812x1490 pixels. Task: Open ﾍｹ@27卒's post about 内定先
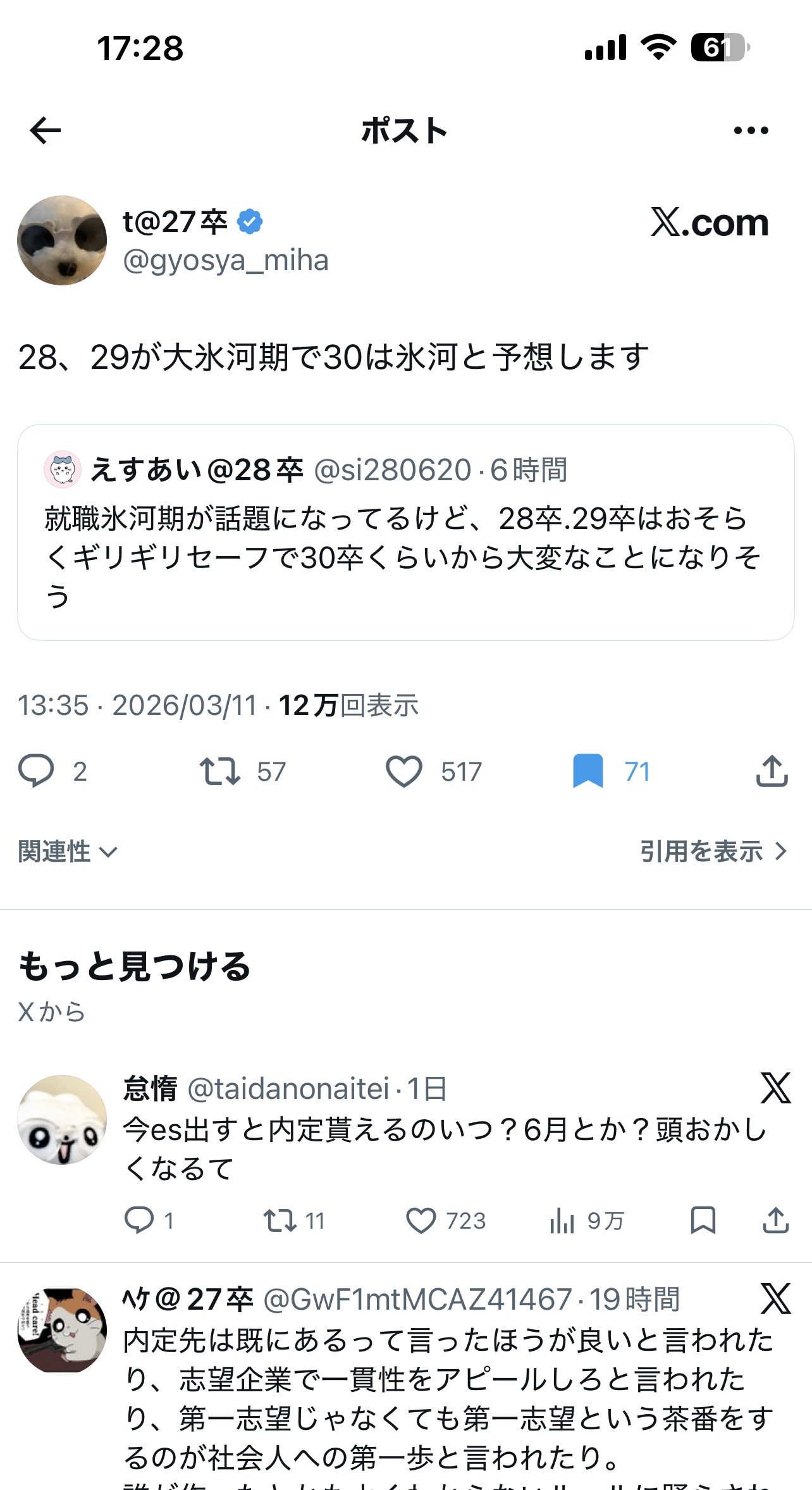click(443, 1398)
